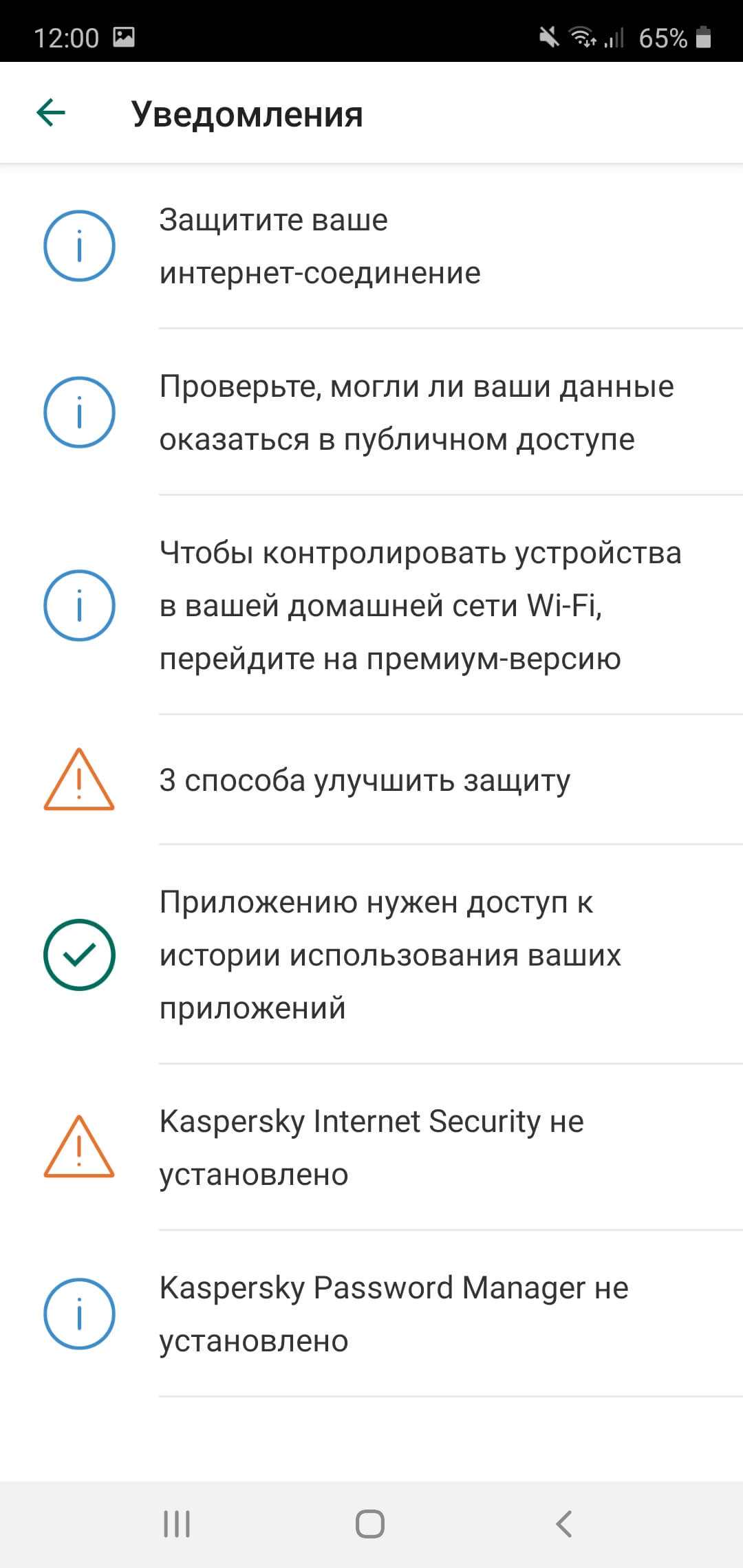Go back from the Уведомления screen
This screenshot has width=743, height=1568.
click(x=51, y=113)
